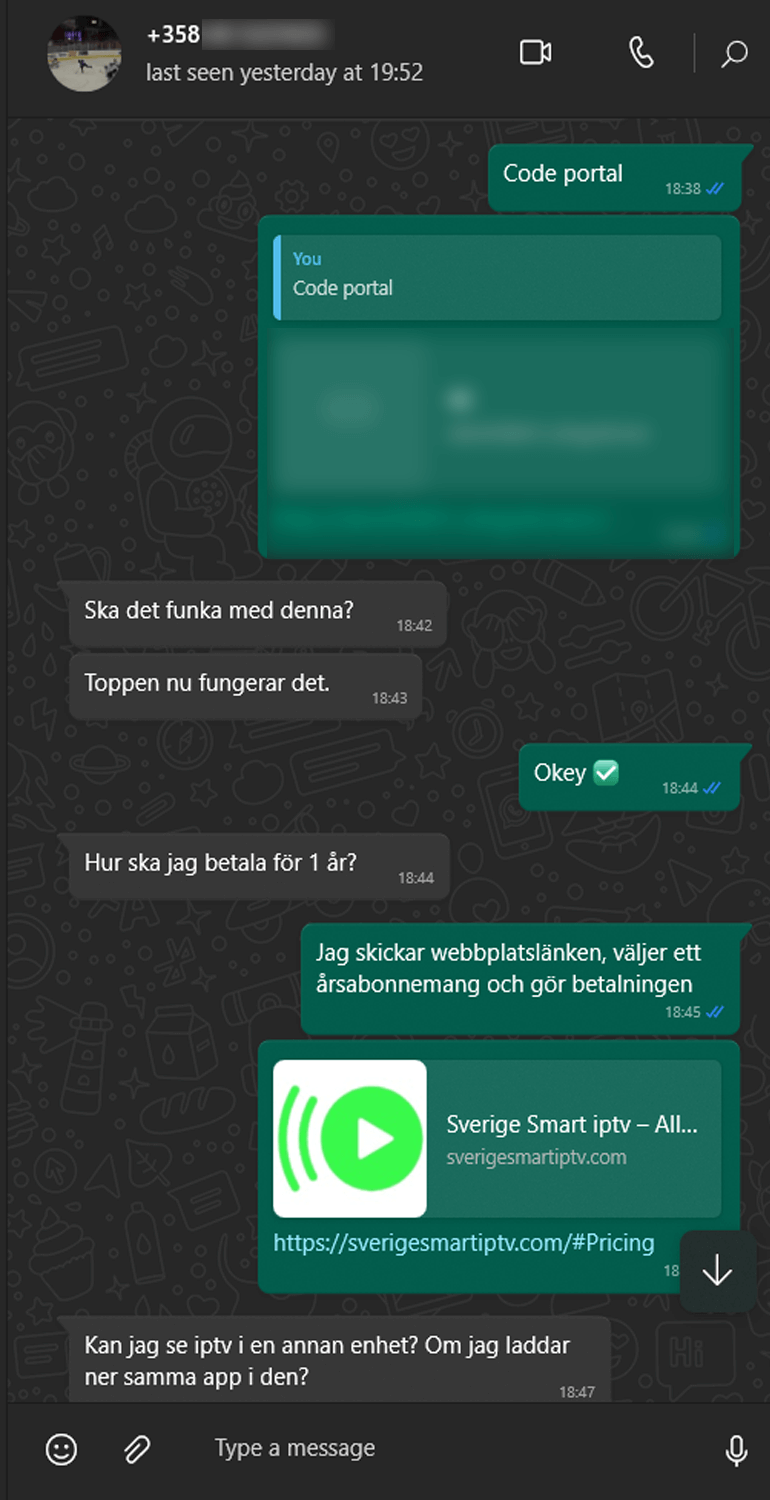
Task: Start a voice call
Action: [x=641, y=53]
